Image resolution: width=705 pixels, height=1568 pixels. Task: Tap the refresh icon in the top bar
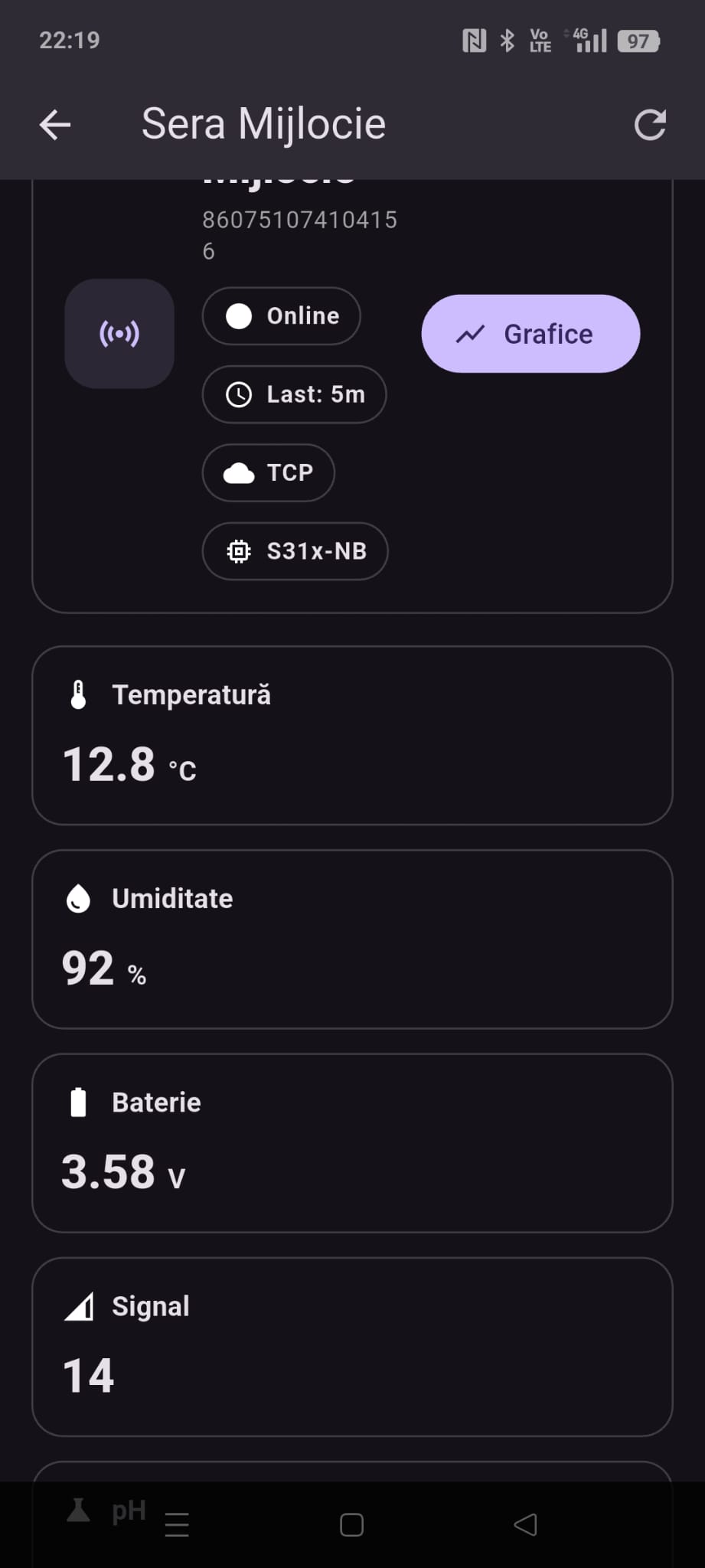tap(650, 124)
